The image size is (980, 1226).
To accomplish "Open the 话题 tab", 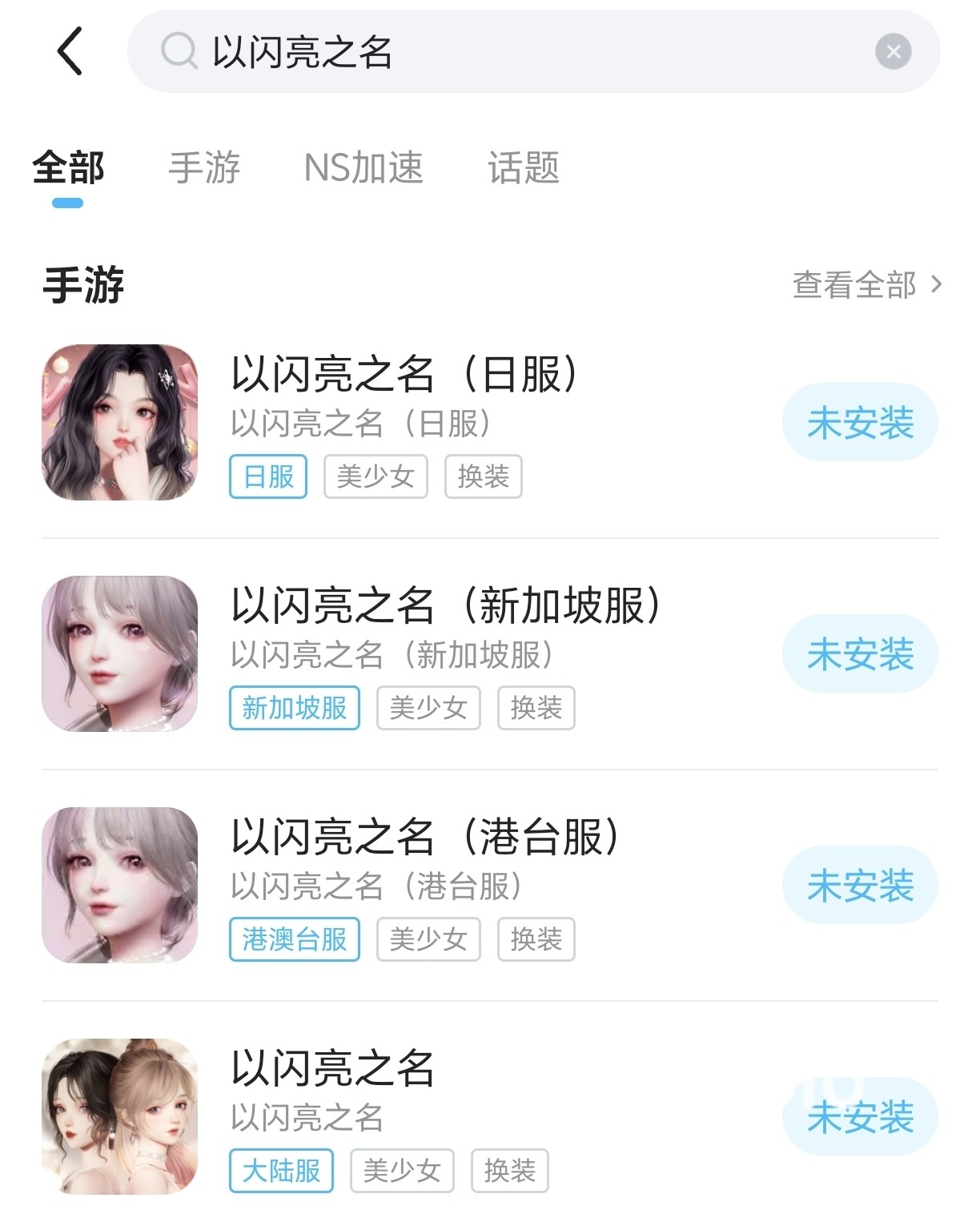I will point(524,168).
